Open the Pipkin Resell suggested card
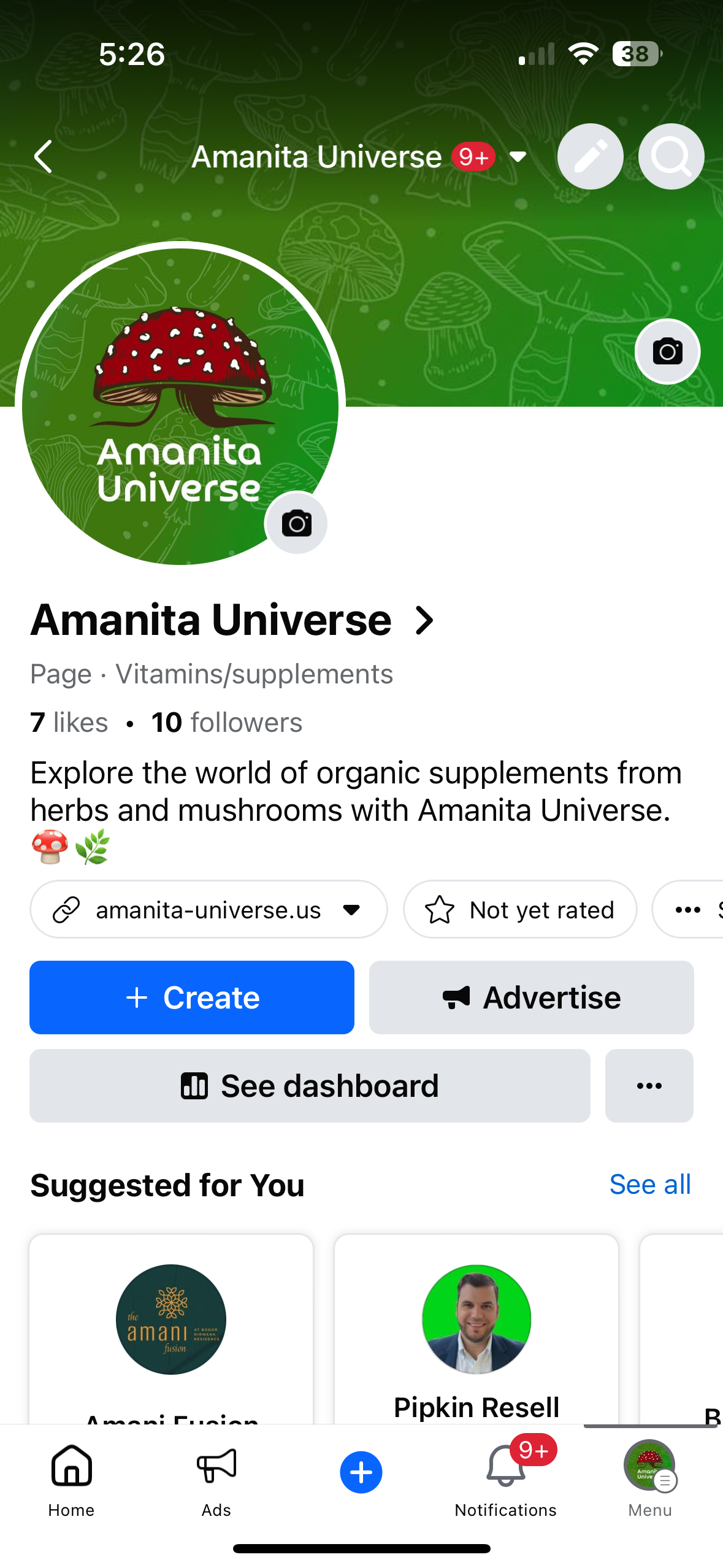 tap(476, 1325)
